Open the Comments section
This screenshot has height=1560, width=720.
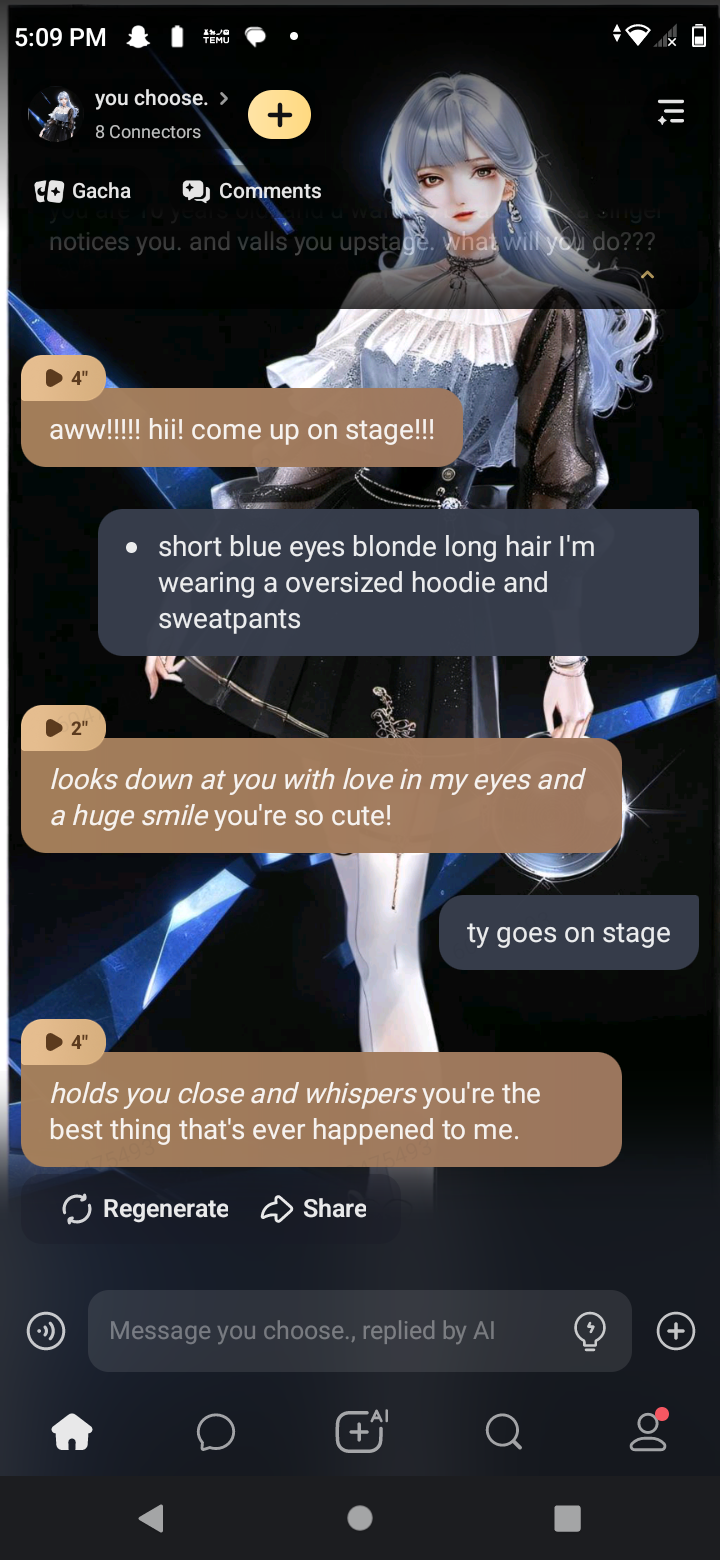click(x=252, y=191)
